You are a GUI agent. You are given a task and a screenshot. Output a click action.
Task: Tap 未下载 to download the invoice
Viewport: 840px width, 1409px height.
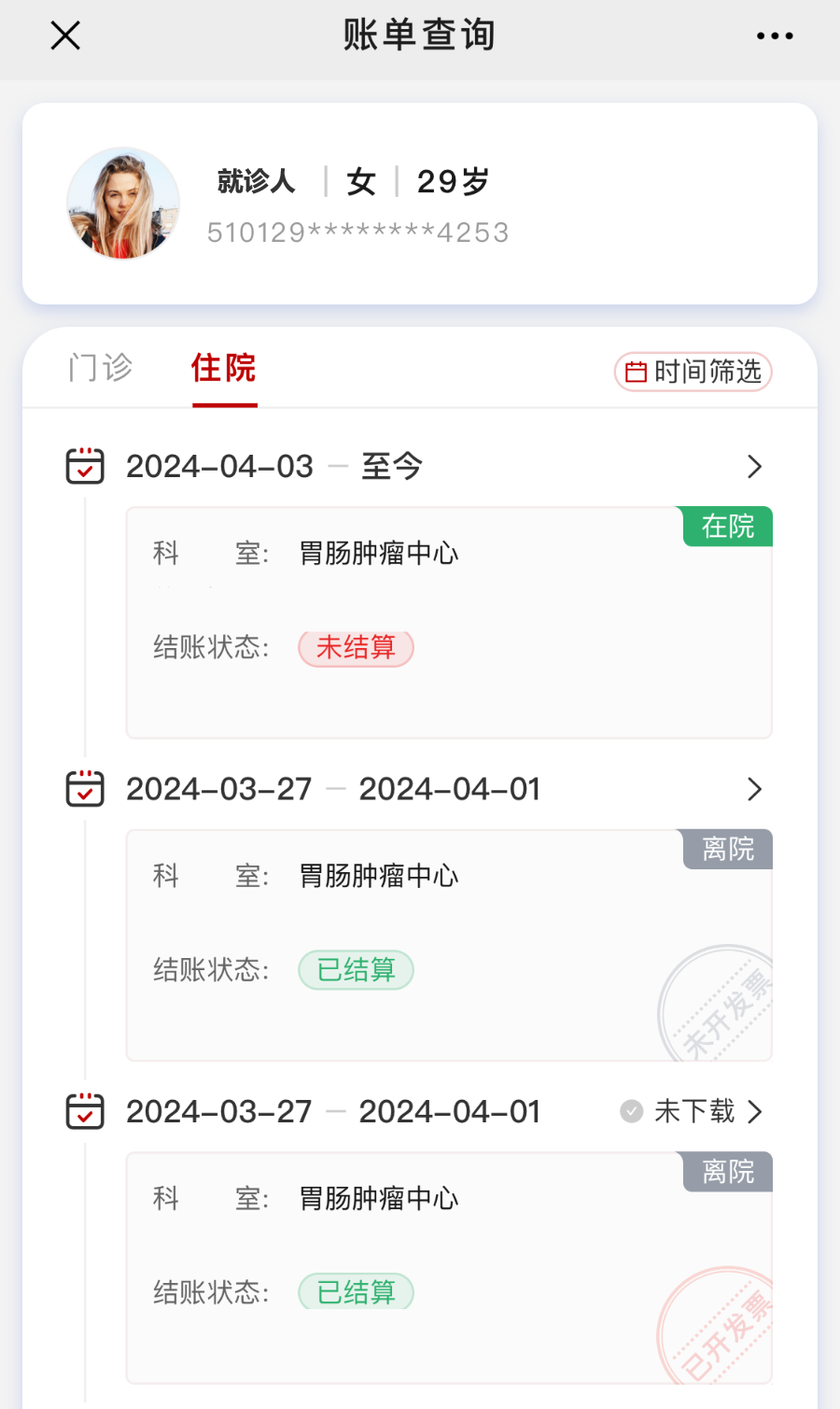pyautogui.click(x=692, y=1111)
